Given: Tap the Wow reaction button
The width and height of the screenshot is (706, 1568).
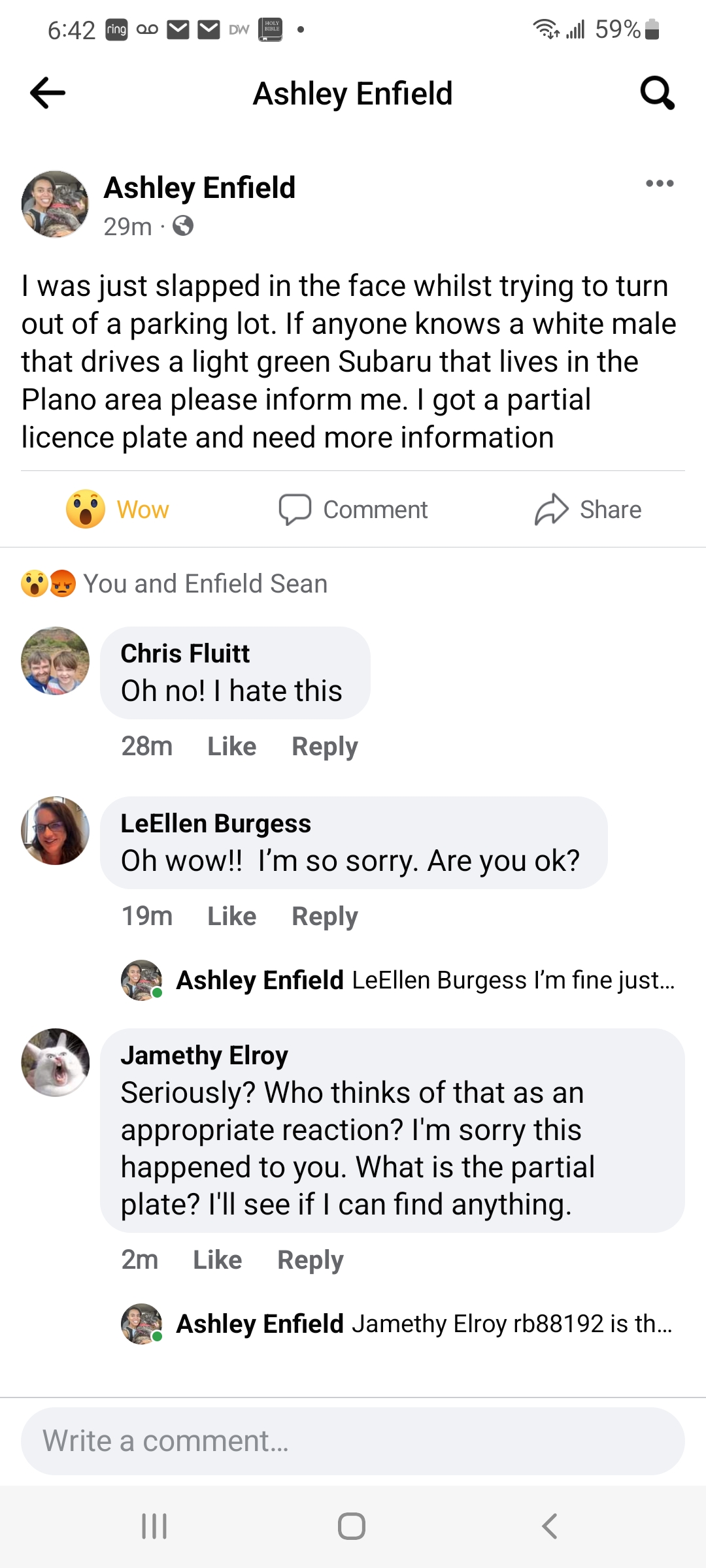Looking at the screenshot, I should tap(118, 510).
